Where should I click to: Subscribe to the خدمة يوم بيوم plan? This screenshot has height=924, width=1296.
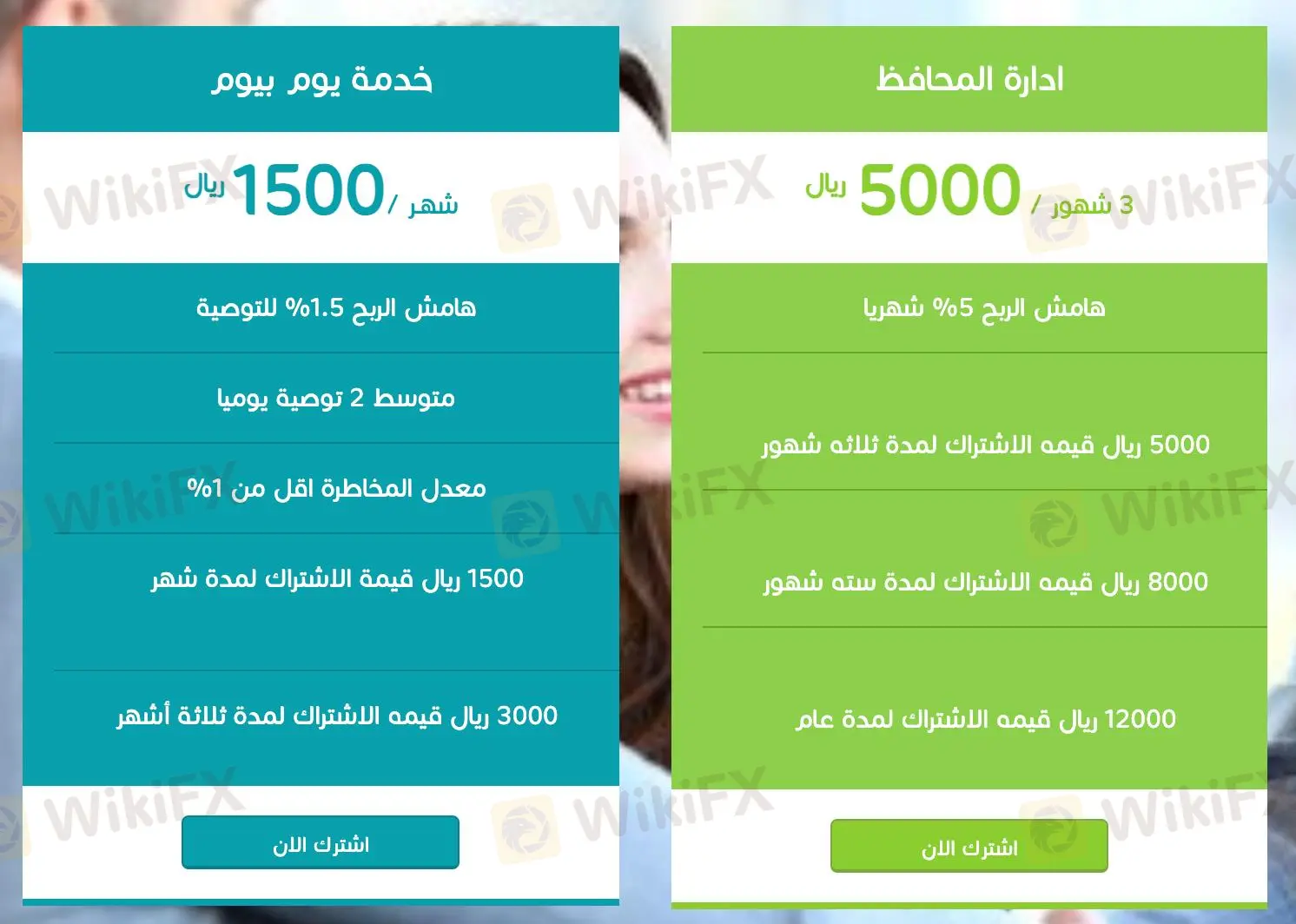coord(320,842)
